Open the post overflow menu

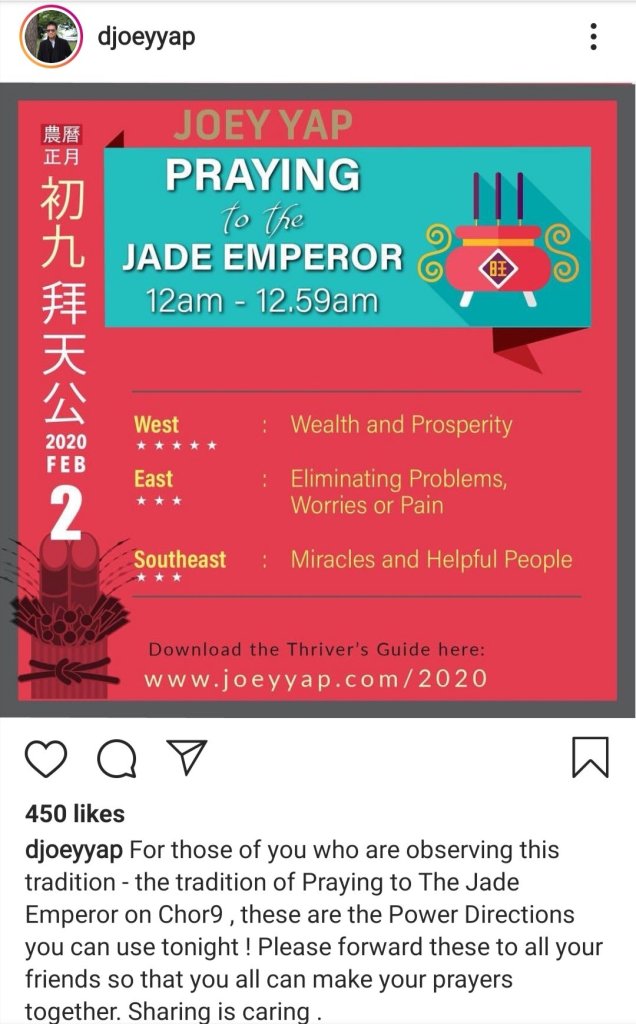pos(594,38)
